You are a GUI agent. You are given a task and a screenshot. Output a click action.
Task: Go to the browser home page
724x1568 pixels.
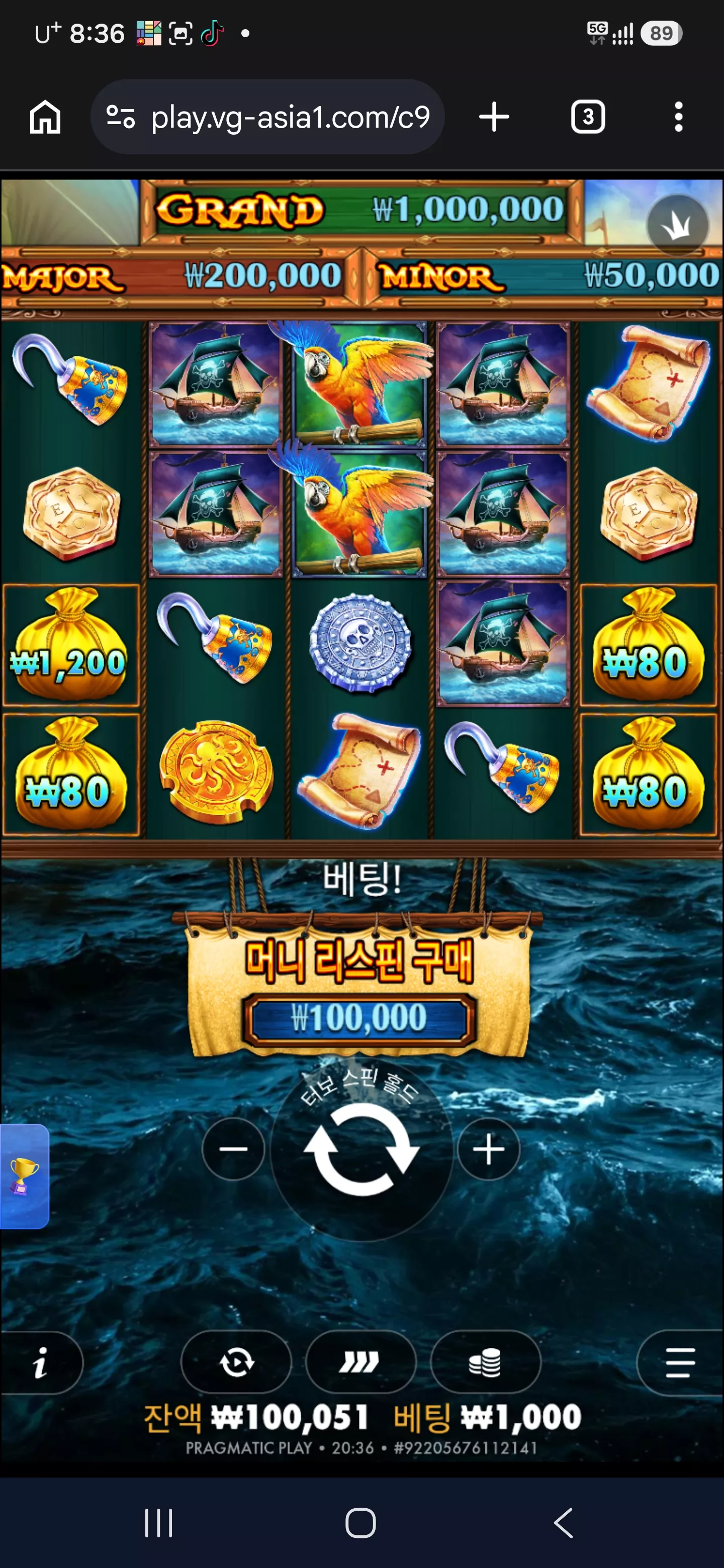[x=46, y=117]
